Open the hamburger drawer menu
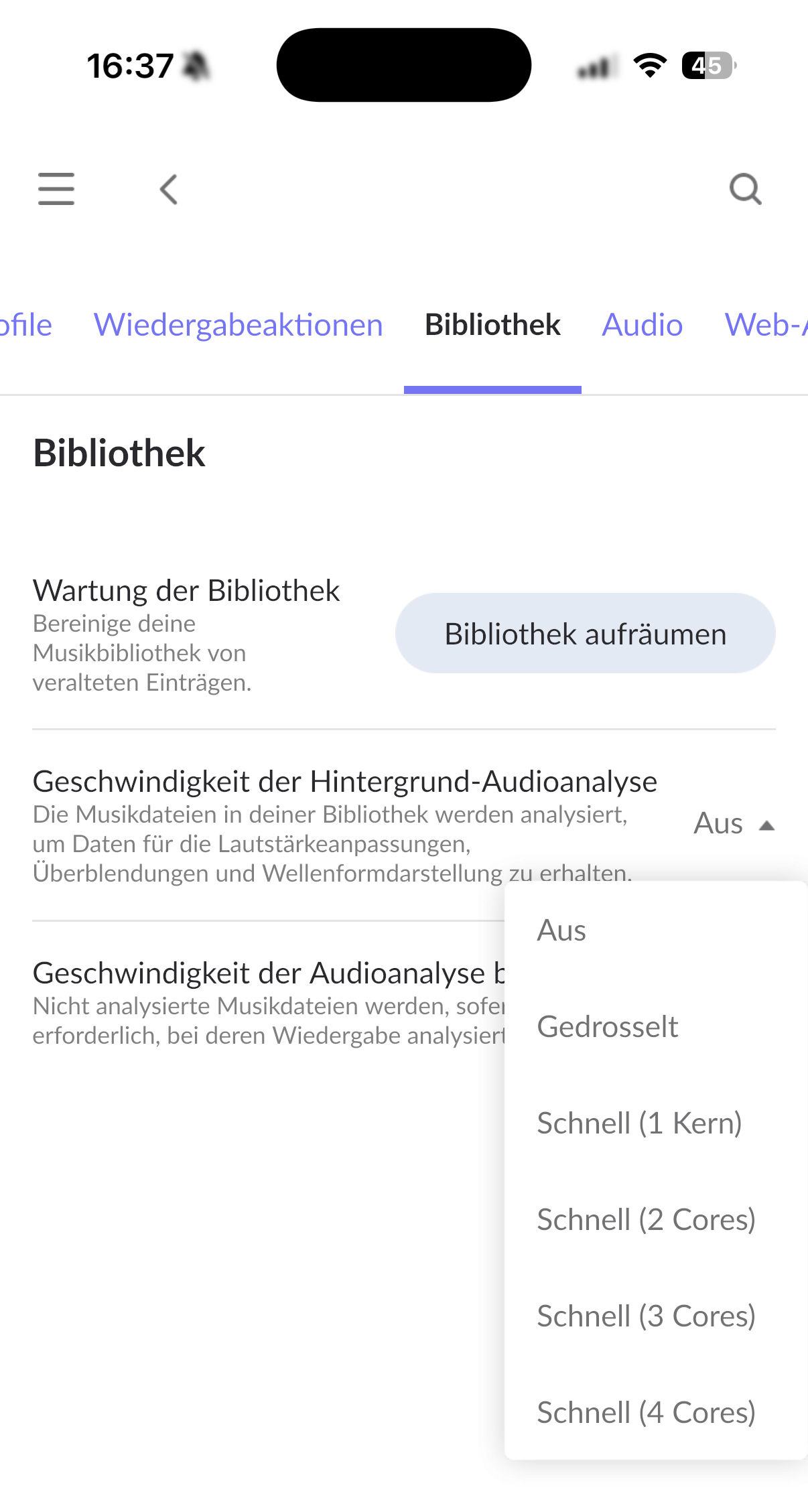 click(56, 189)
